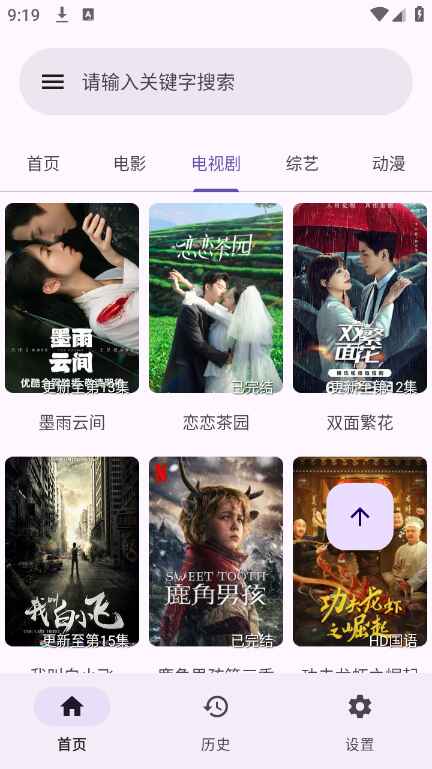Viewport: 432px width, 769px height.
Task: Tap the keyword search field
Action: [216, 81]
